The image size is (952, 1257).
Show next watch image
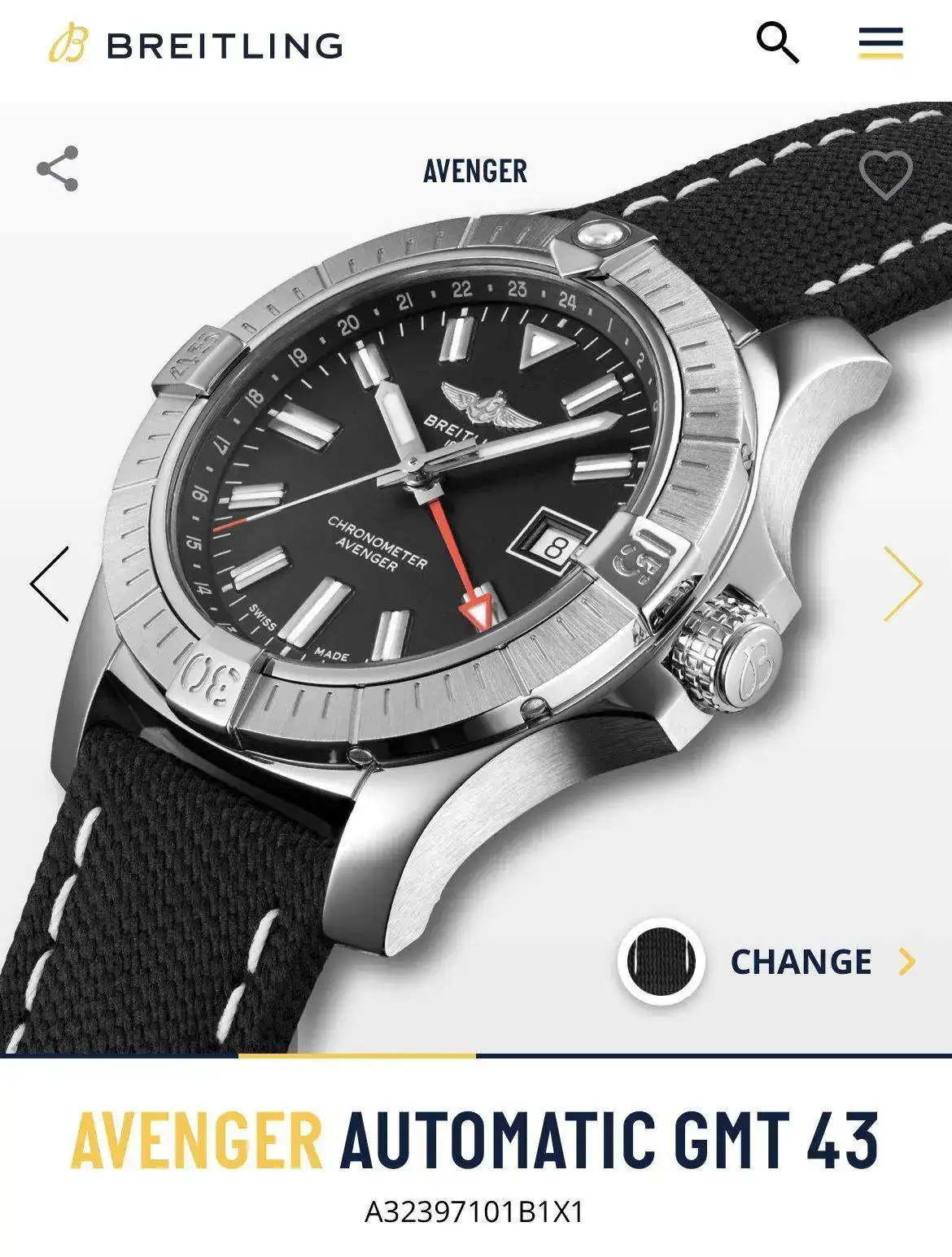point(902,584)
